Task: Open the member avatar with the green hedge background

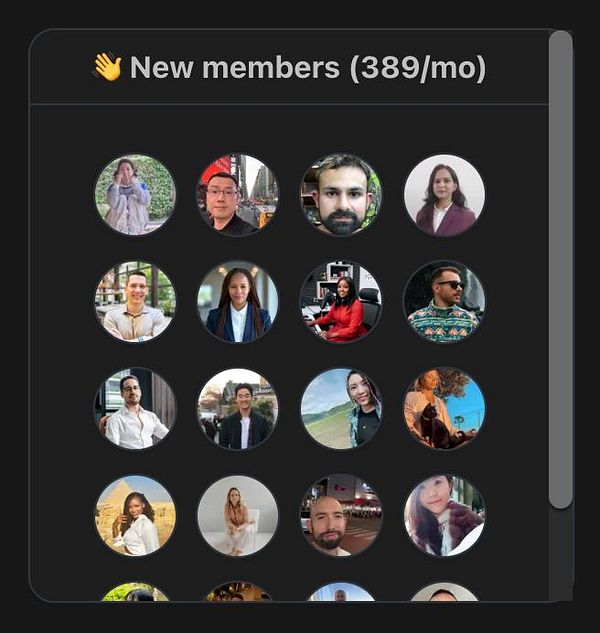Action: [135, 194]
